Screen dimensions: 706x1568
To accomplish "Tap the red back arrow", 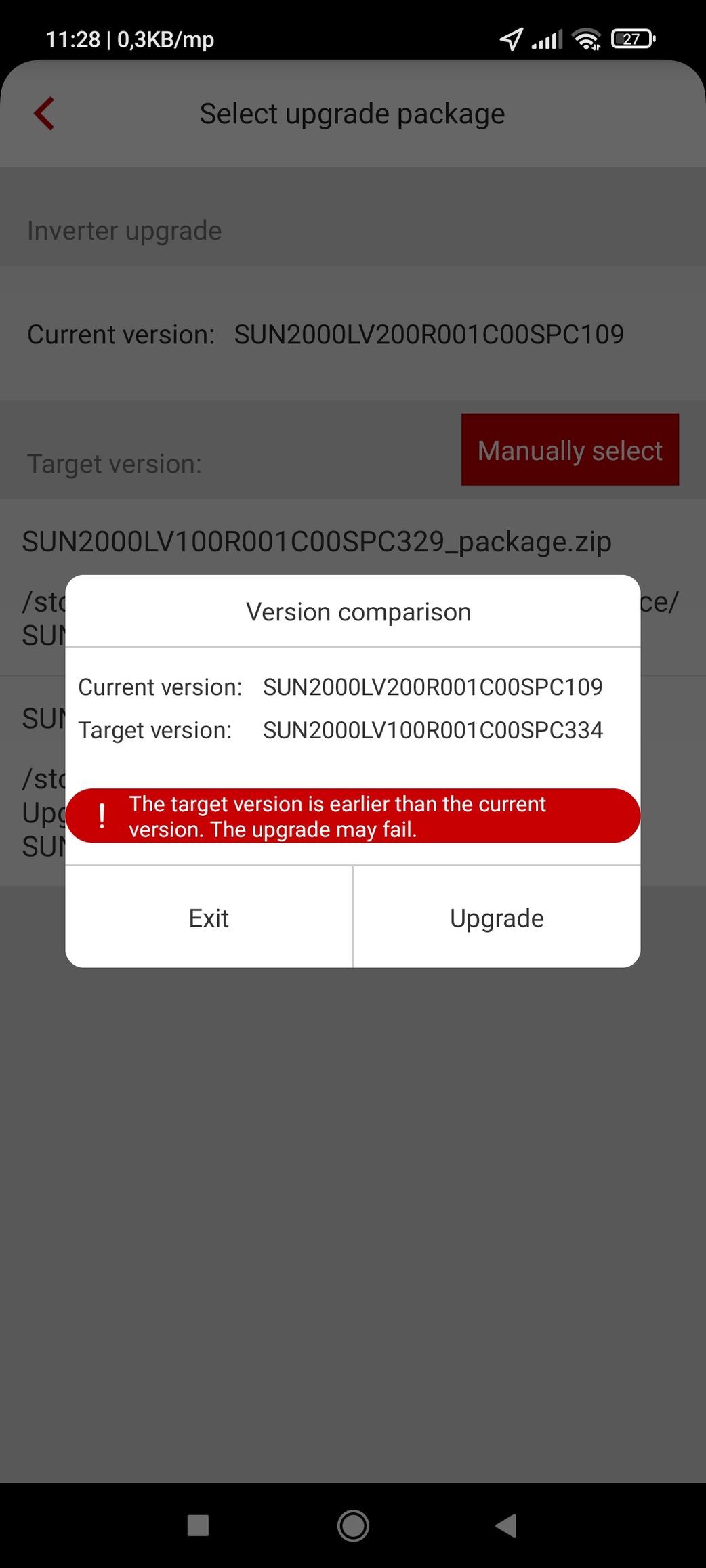I will coord(44,114).
